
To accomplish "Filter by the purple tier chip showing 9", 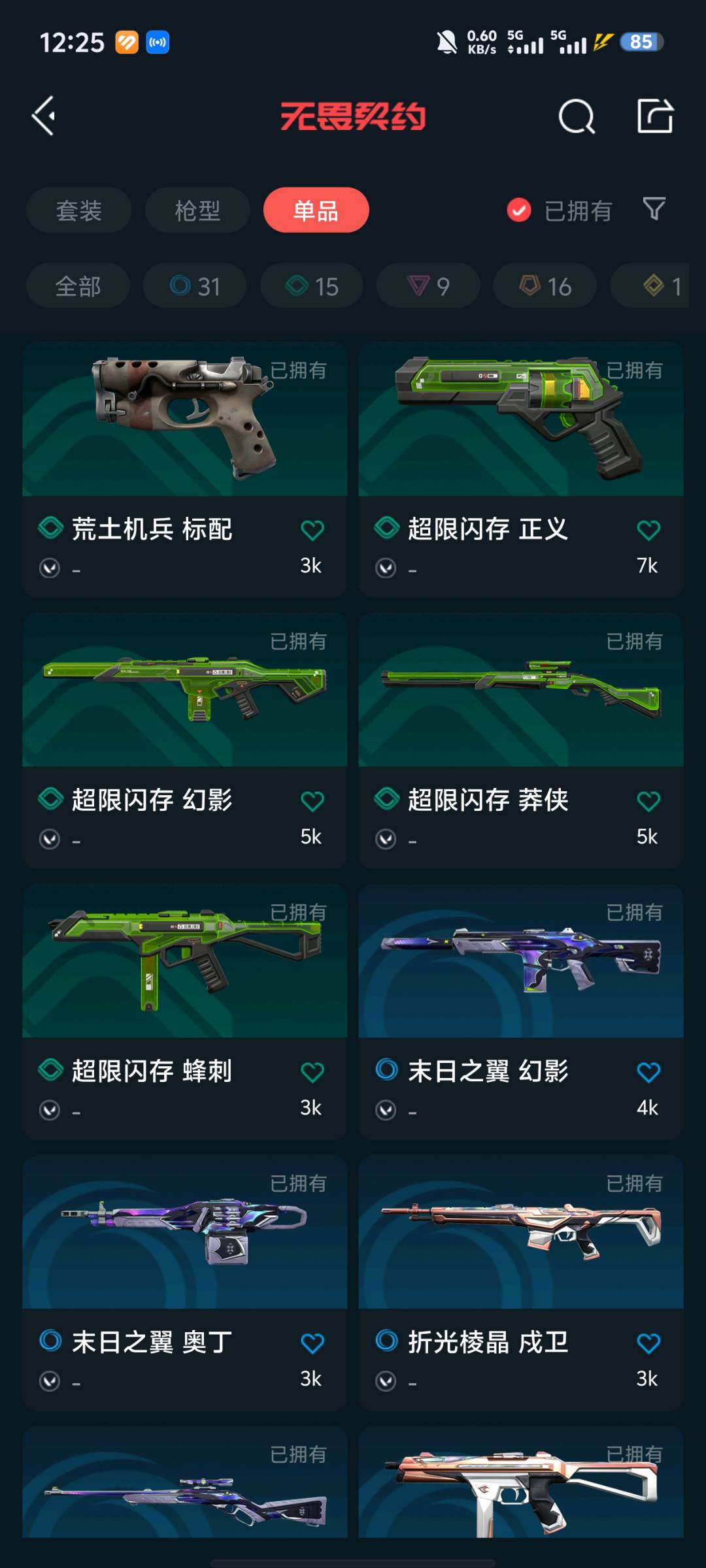I will [428, 286].
